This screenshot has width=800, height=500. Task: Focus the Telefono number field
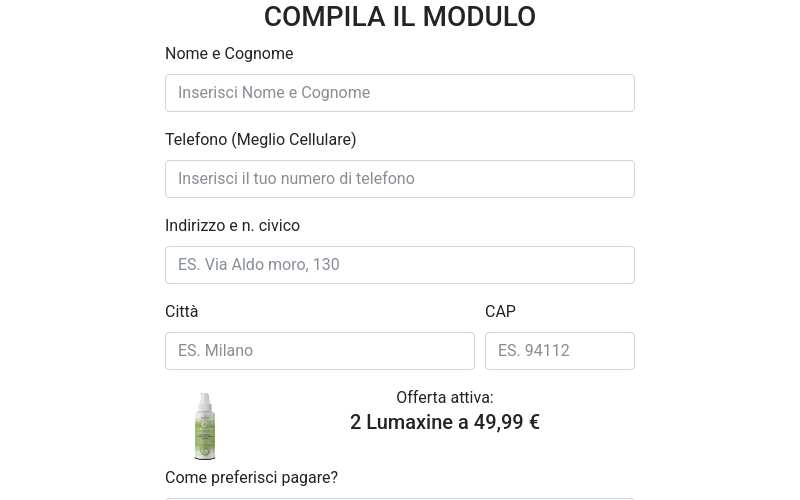[399, 179]
